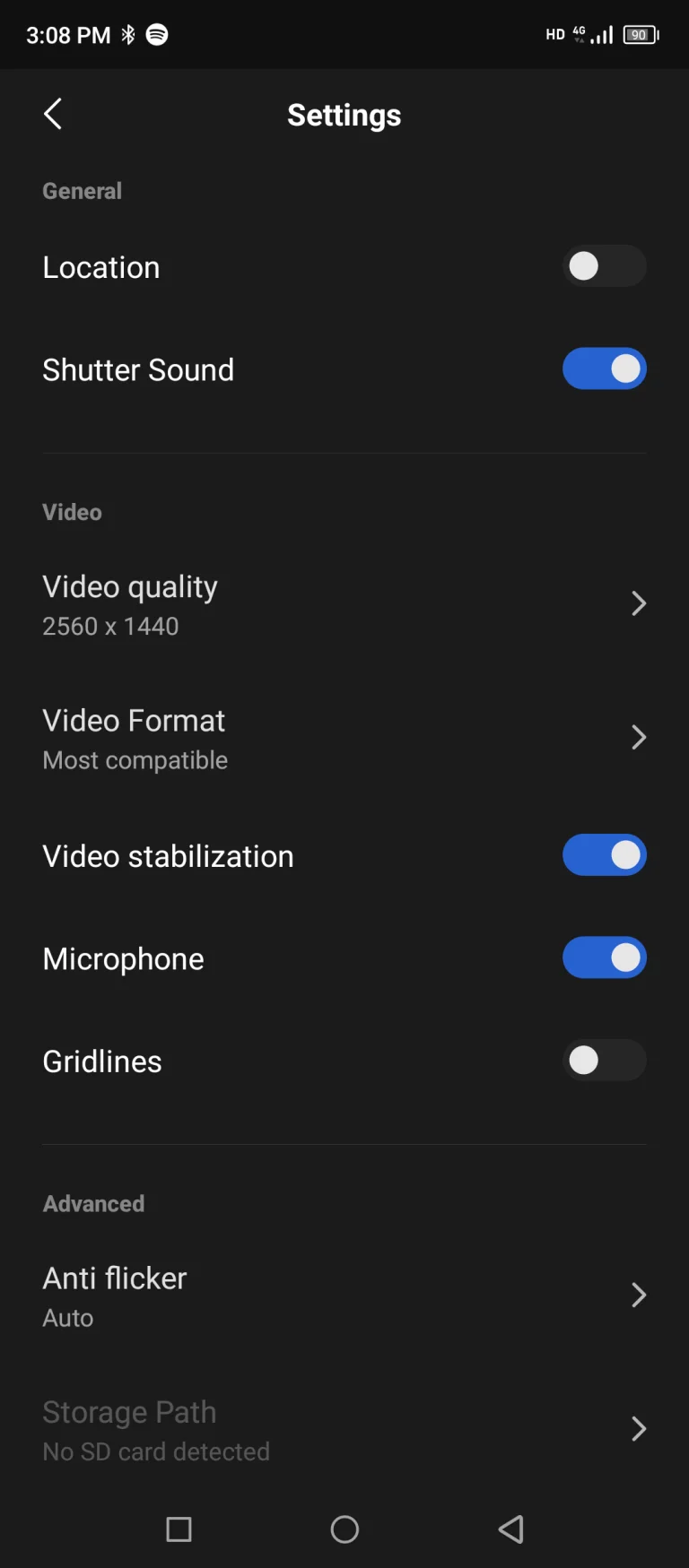The height and width of the screenshot is (1568, 689).
Task: Tap the Spotify icon in status bar
Action: [x=157, y=34]
